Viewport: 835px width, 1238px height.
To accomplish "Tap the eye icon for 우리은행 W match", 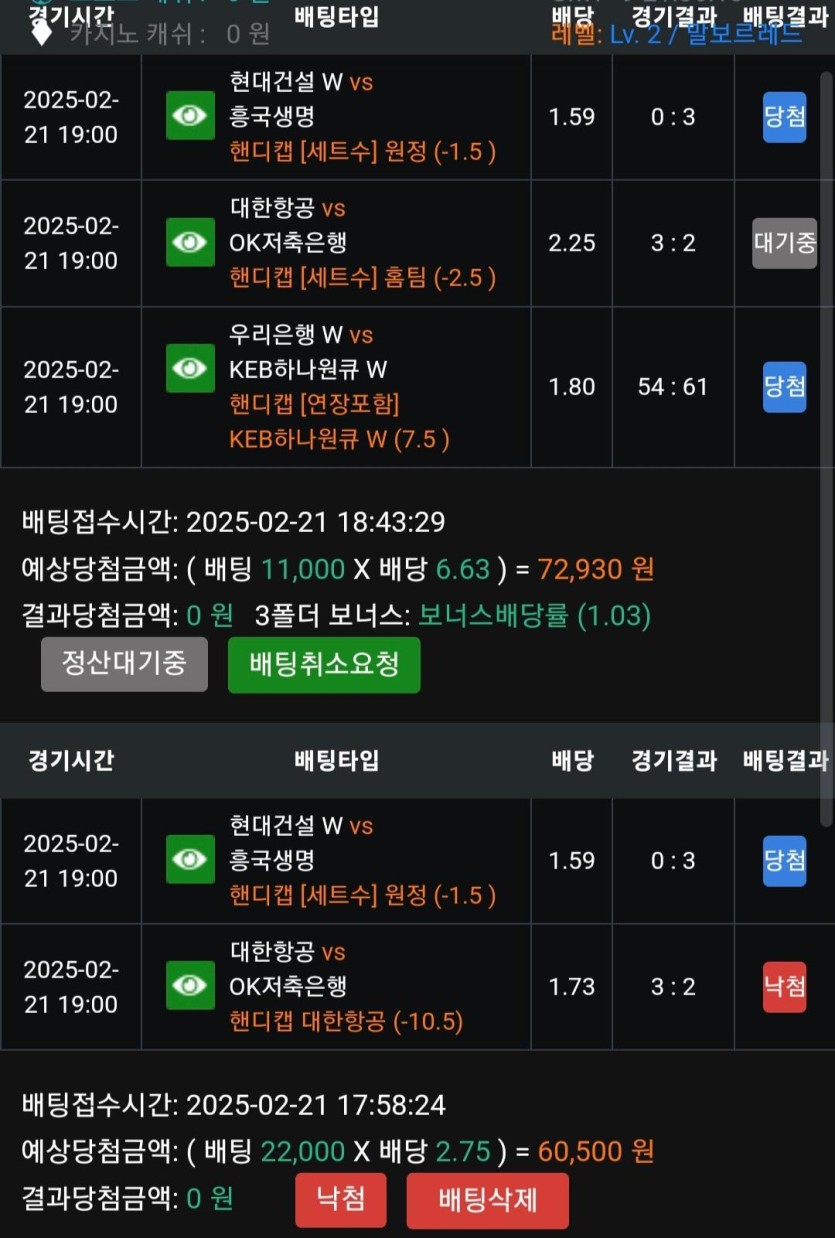I will pyautogui.click(x=190, y=368).
